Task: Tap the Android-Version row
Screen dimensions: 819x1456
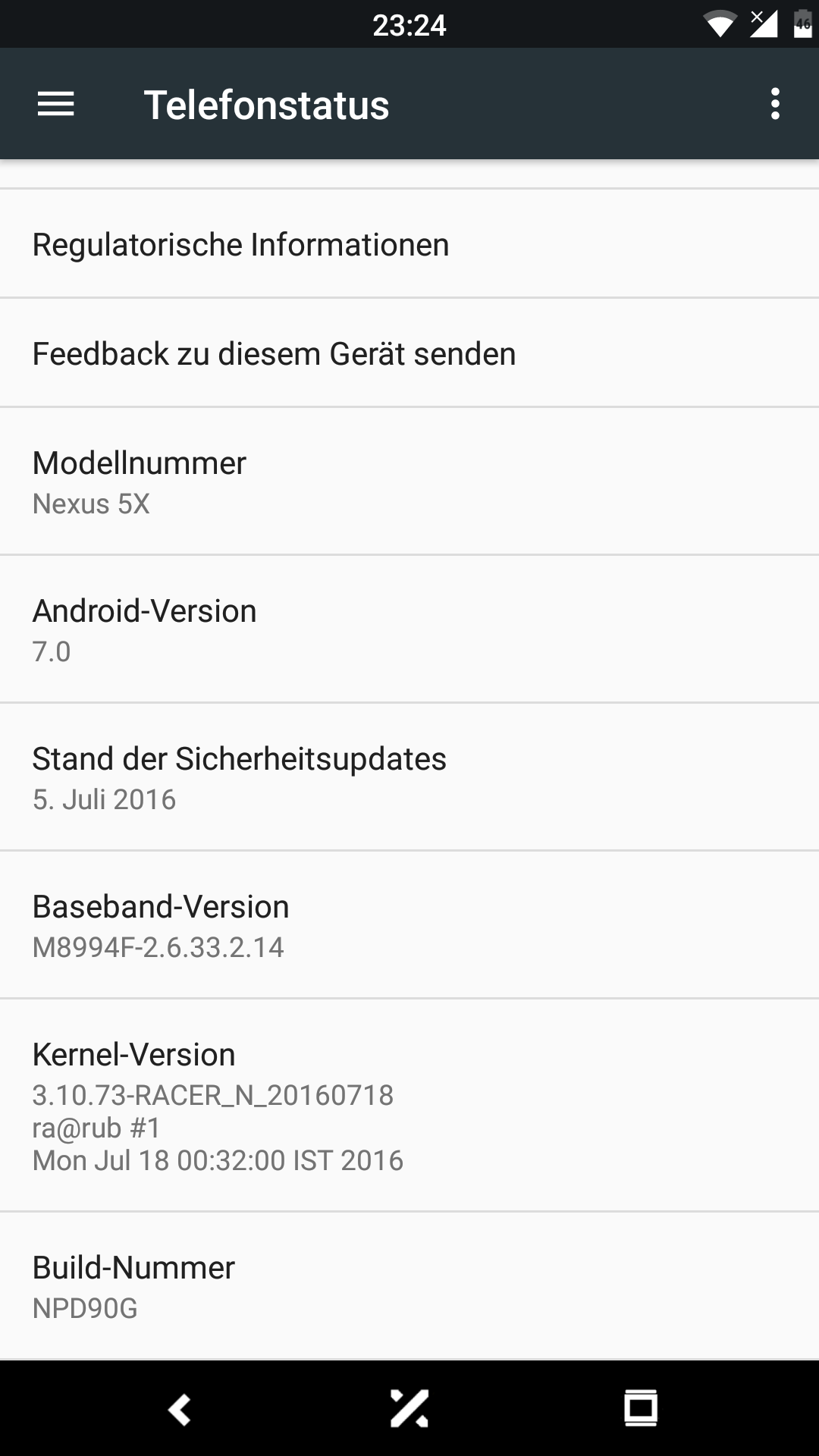Action: [x=409, y=629]
